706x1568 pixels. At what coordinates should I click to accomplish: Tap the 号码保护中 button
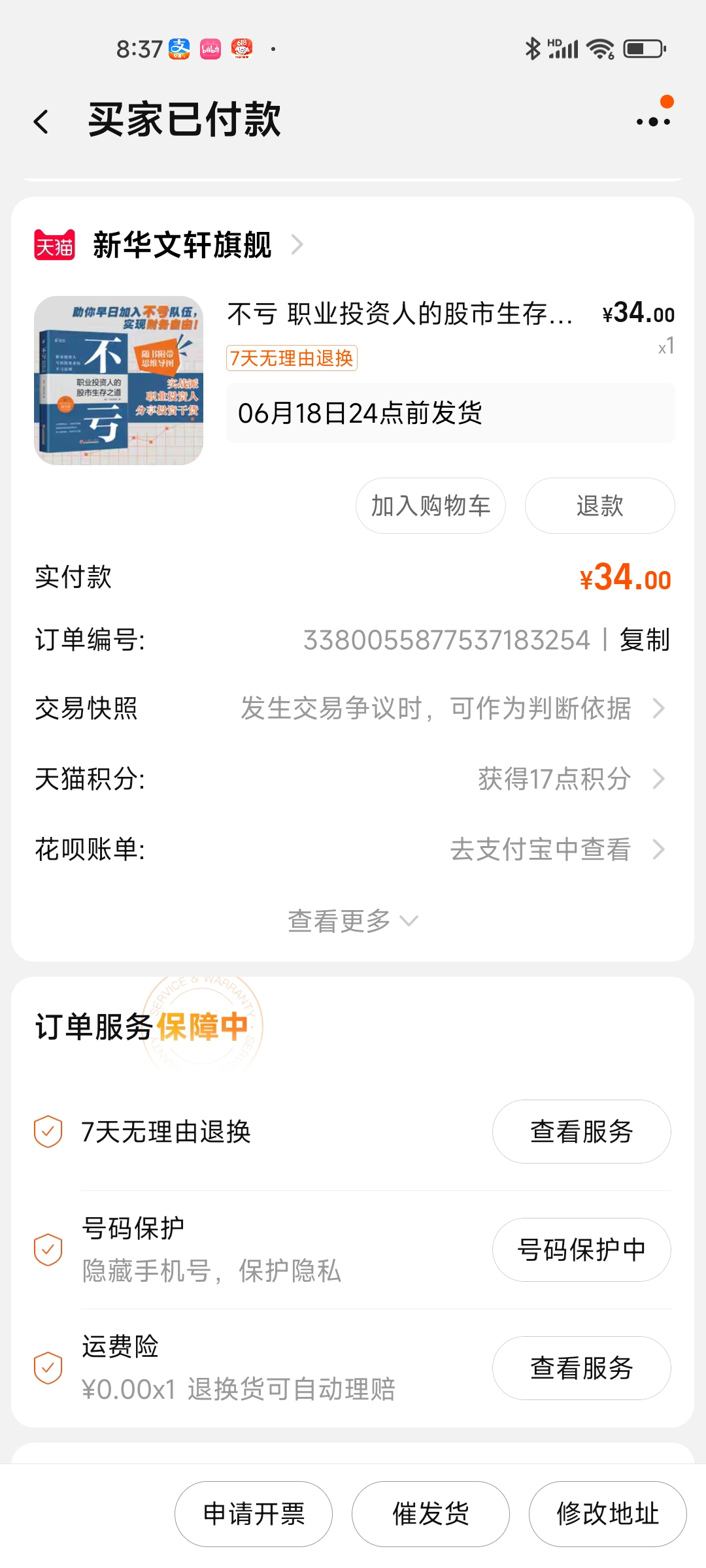(581, 1250)
